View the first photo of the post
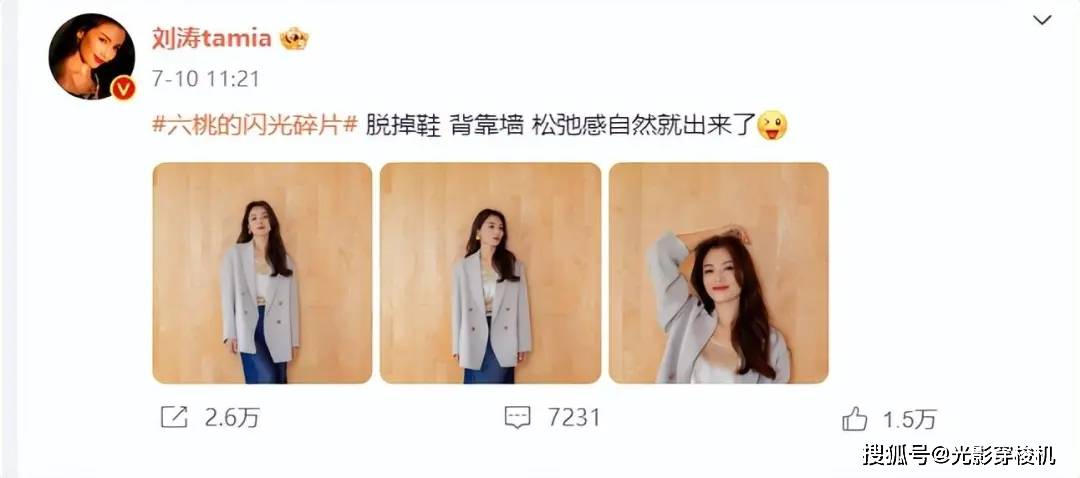Image resolution: width=1080 pixels, height=478 pixels. [x=262, y=273]
